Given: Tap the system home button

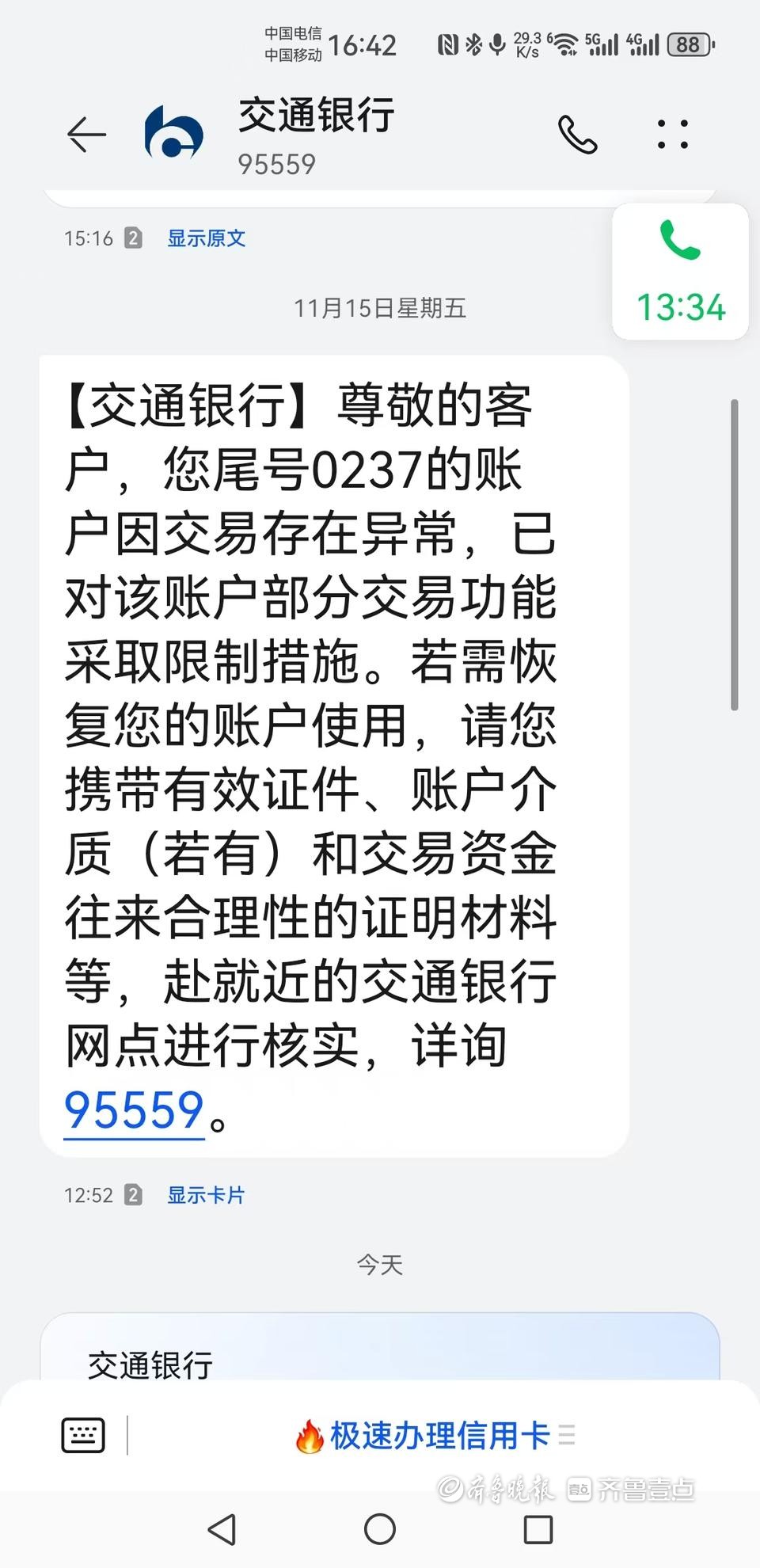Looking at the screenshot, I should coord(380,1528).
